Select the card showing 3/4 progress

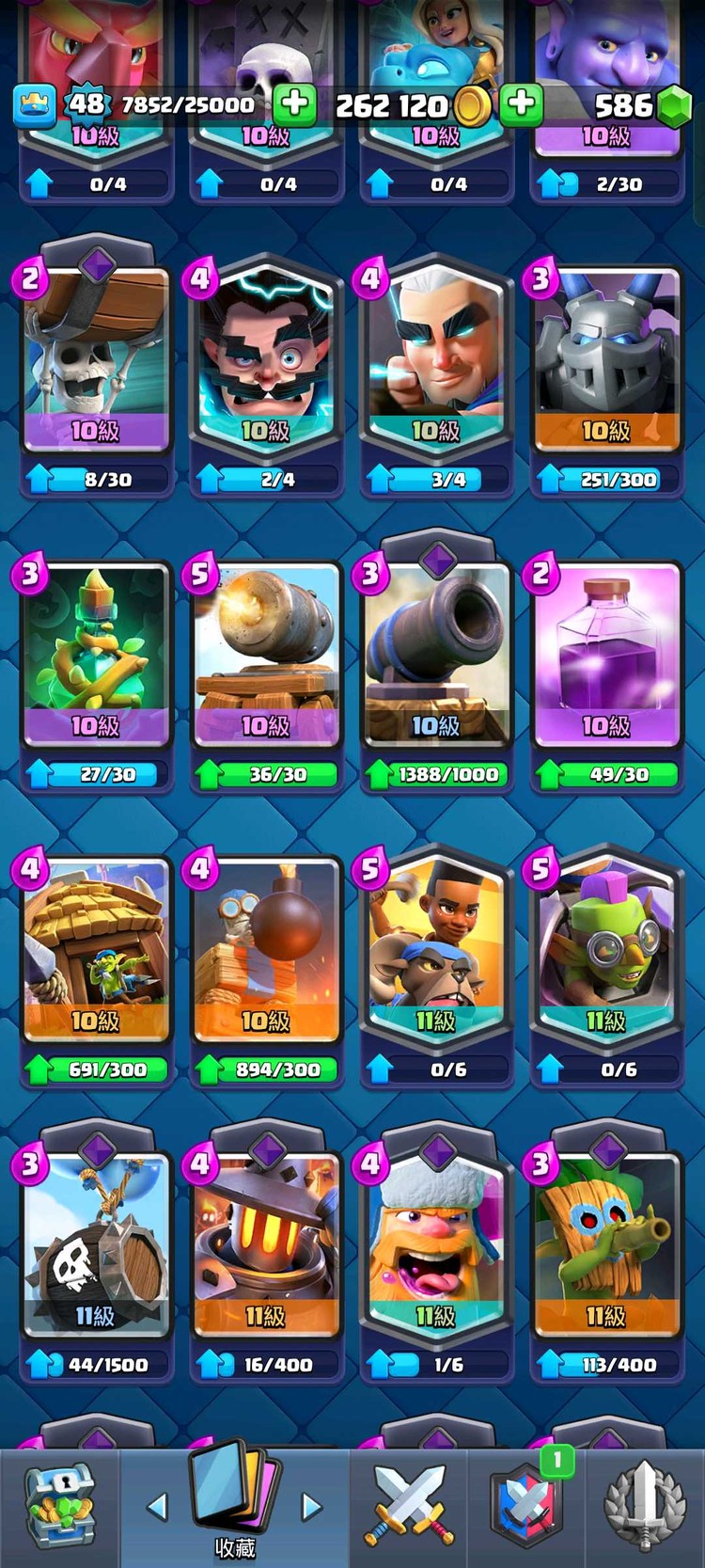(x=436, y=367)
